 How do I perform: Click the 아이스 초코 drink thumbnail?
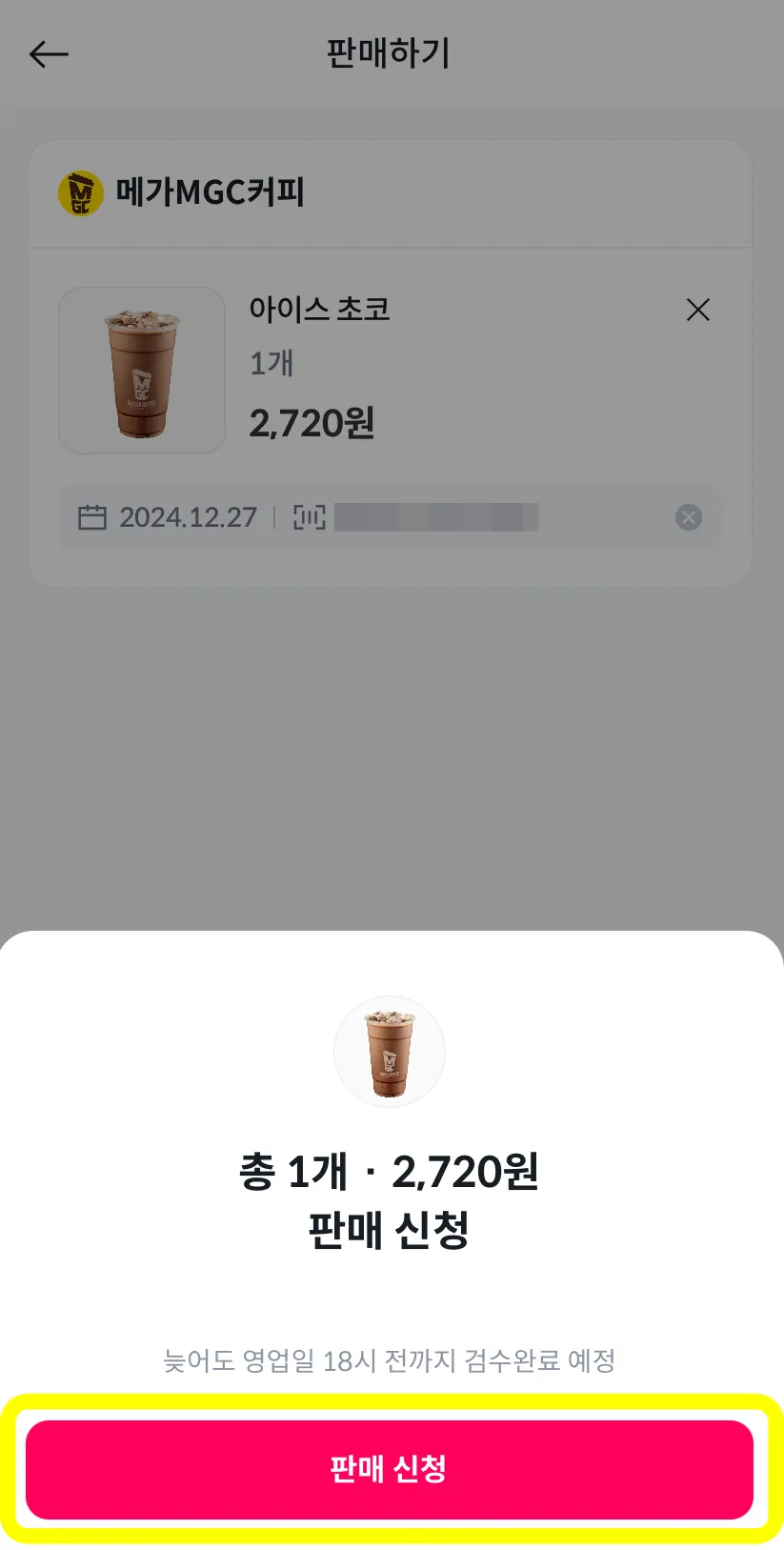click(141, 371)
